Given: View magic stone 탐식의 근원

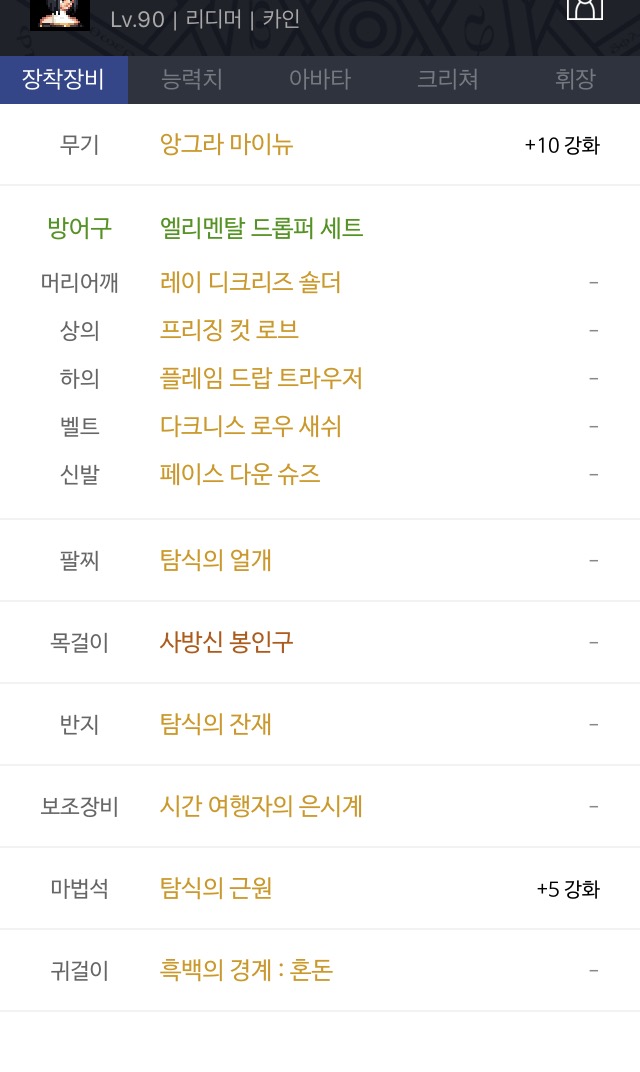Looking at the screenshot, I should (215, 888).
